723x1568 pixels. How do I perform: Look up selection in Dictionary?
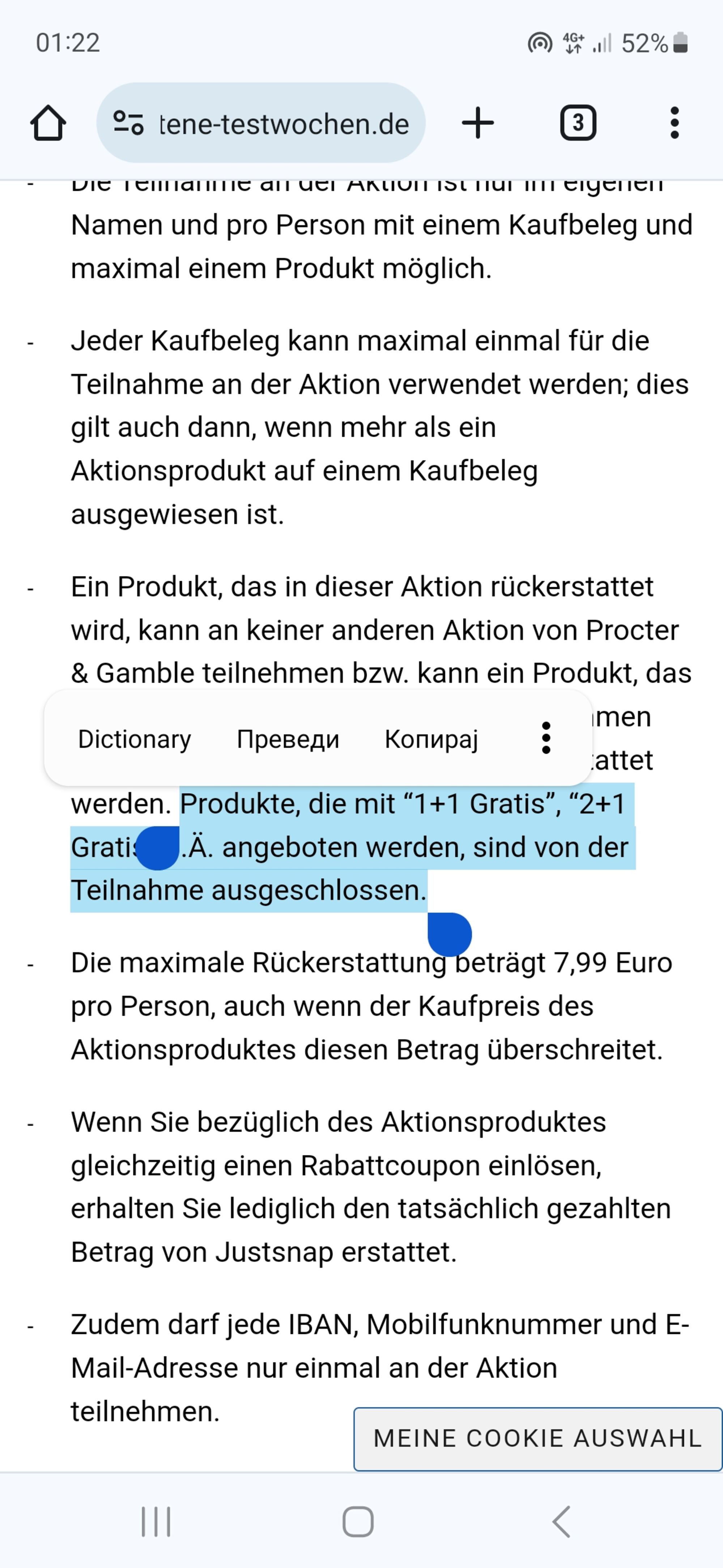135,739
